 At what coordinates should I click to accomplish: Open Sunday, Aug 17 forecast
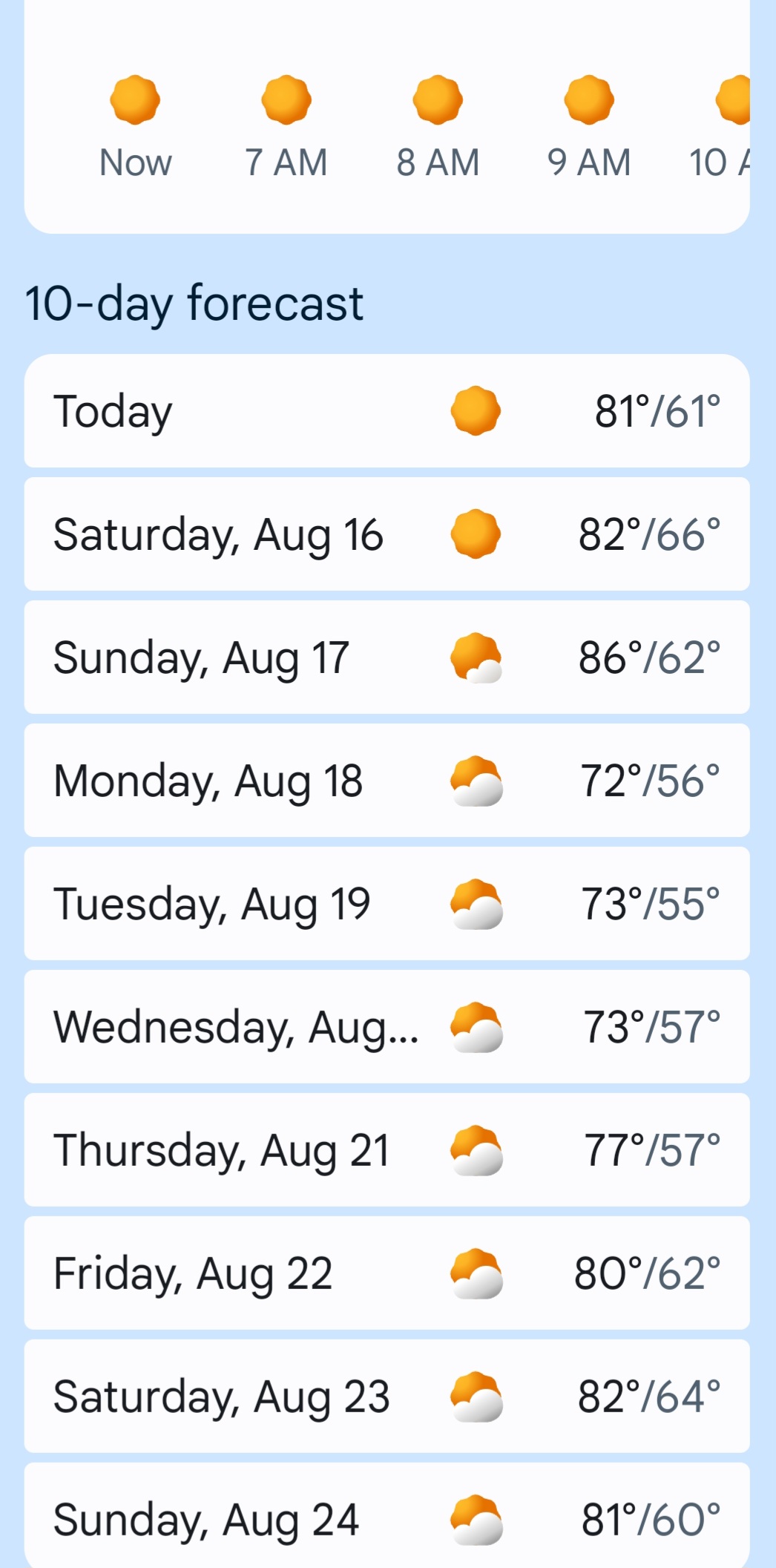click(x=387, y=657)
